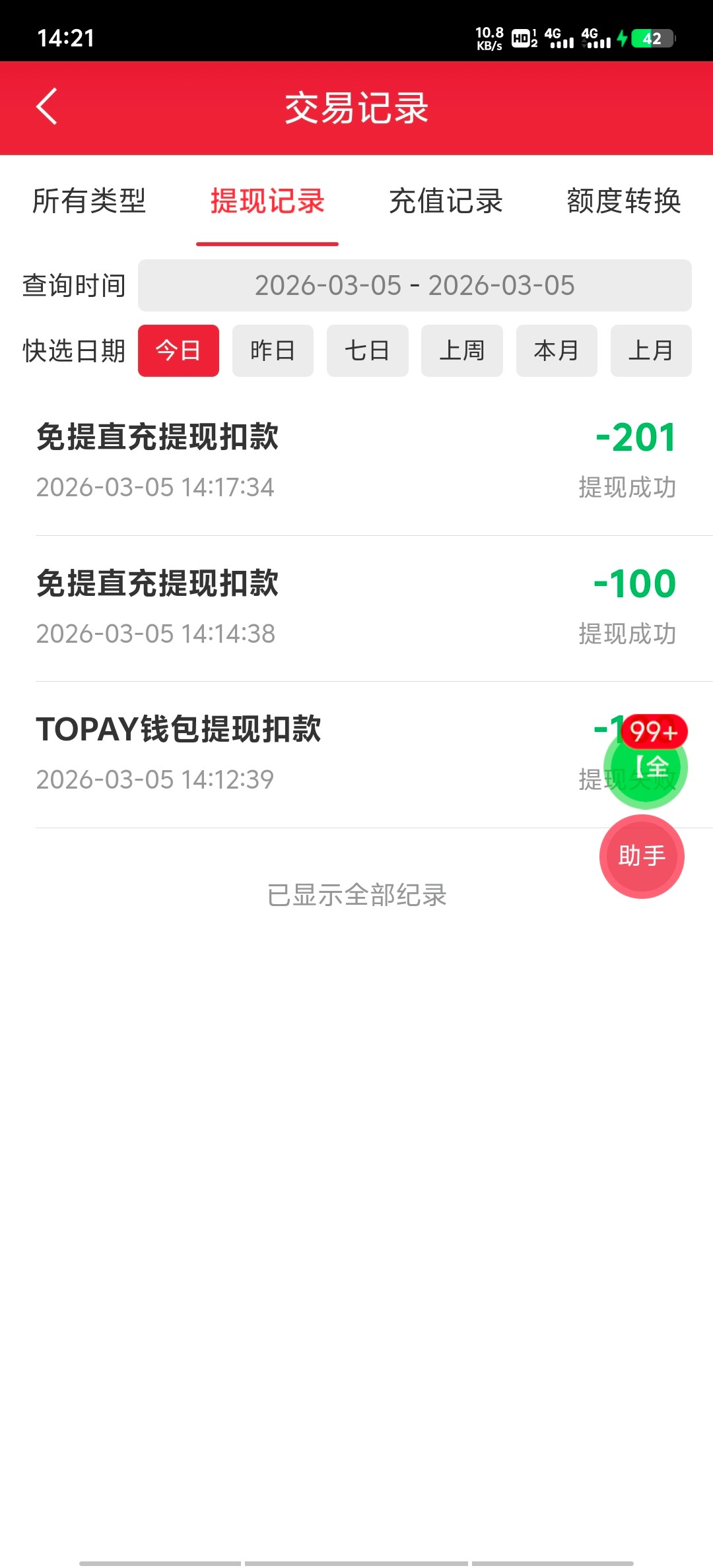Image resolution: width=713 pixels, height=1568 pixels.
Task: Select the 昨日 quick date filter
Action: point(273,350)
